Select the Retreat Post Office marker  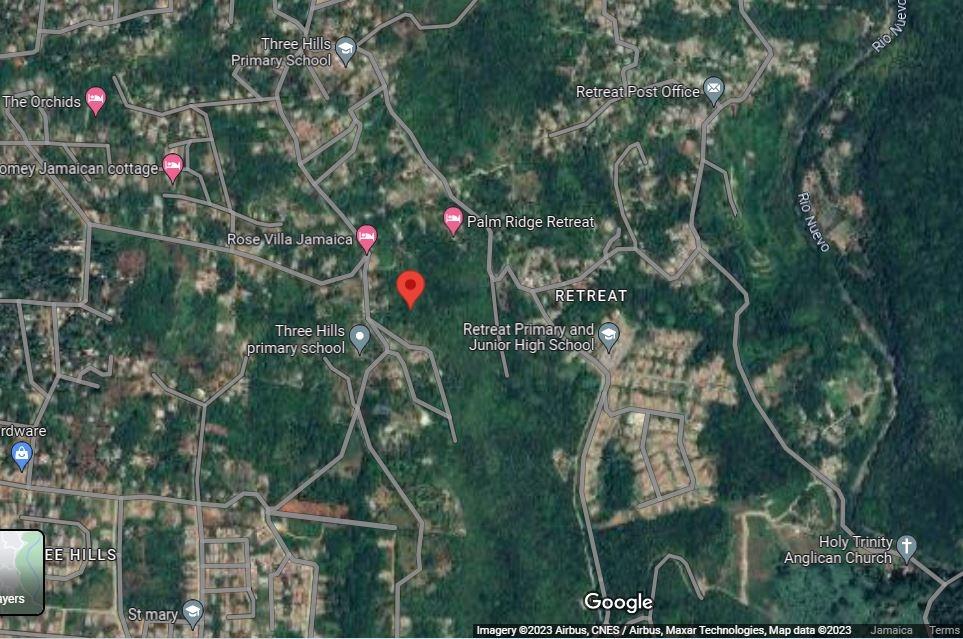pyautogui.click(x=713, y=90)
